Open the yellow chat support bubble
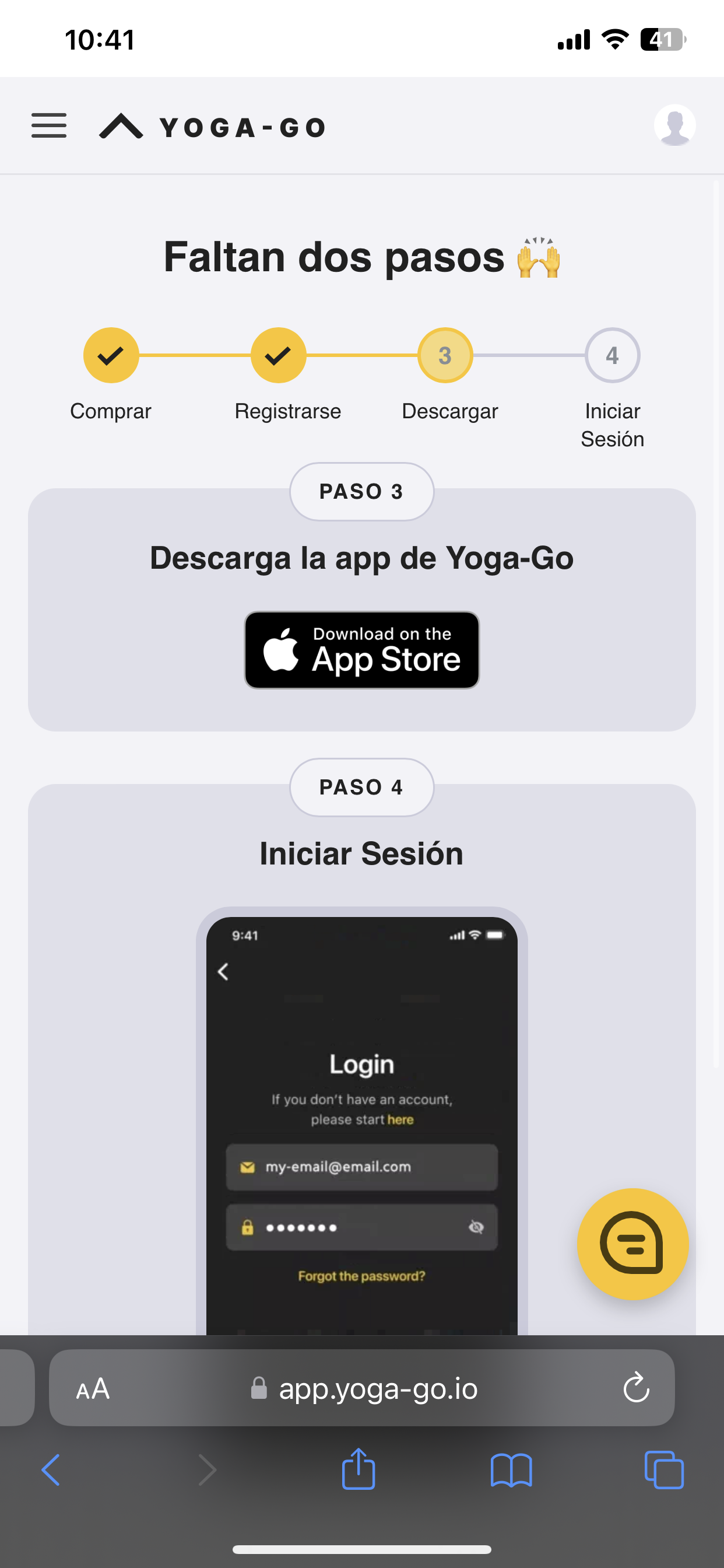The height and width of the screenshot is (1568, 724). point(632,1244)
